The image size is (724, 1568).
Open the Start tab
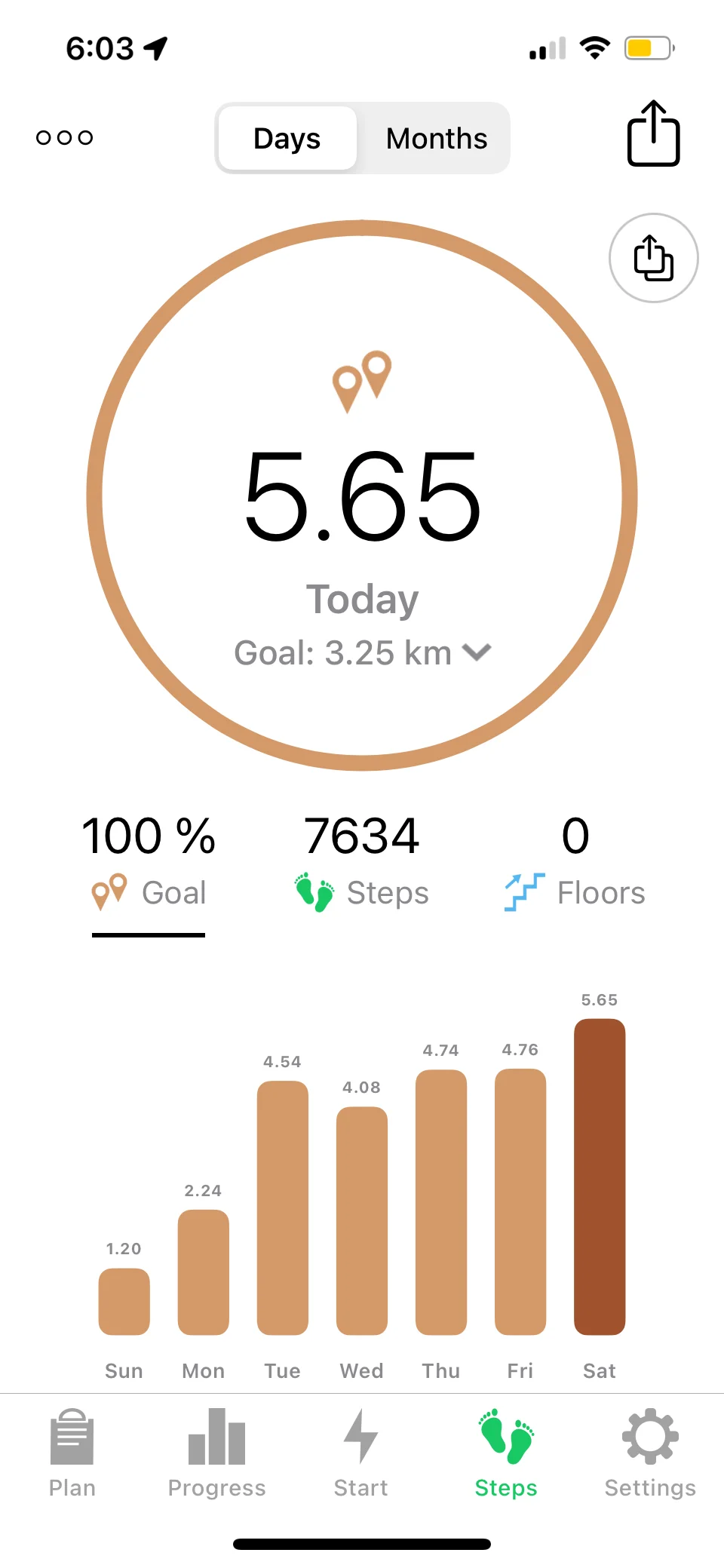pyautogui.click(x=360, y=1453)
